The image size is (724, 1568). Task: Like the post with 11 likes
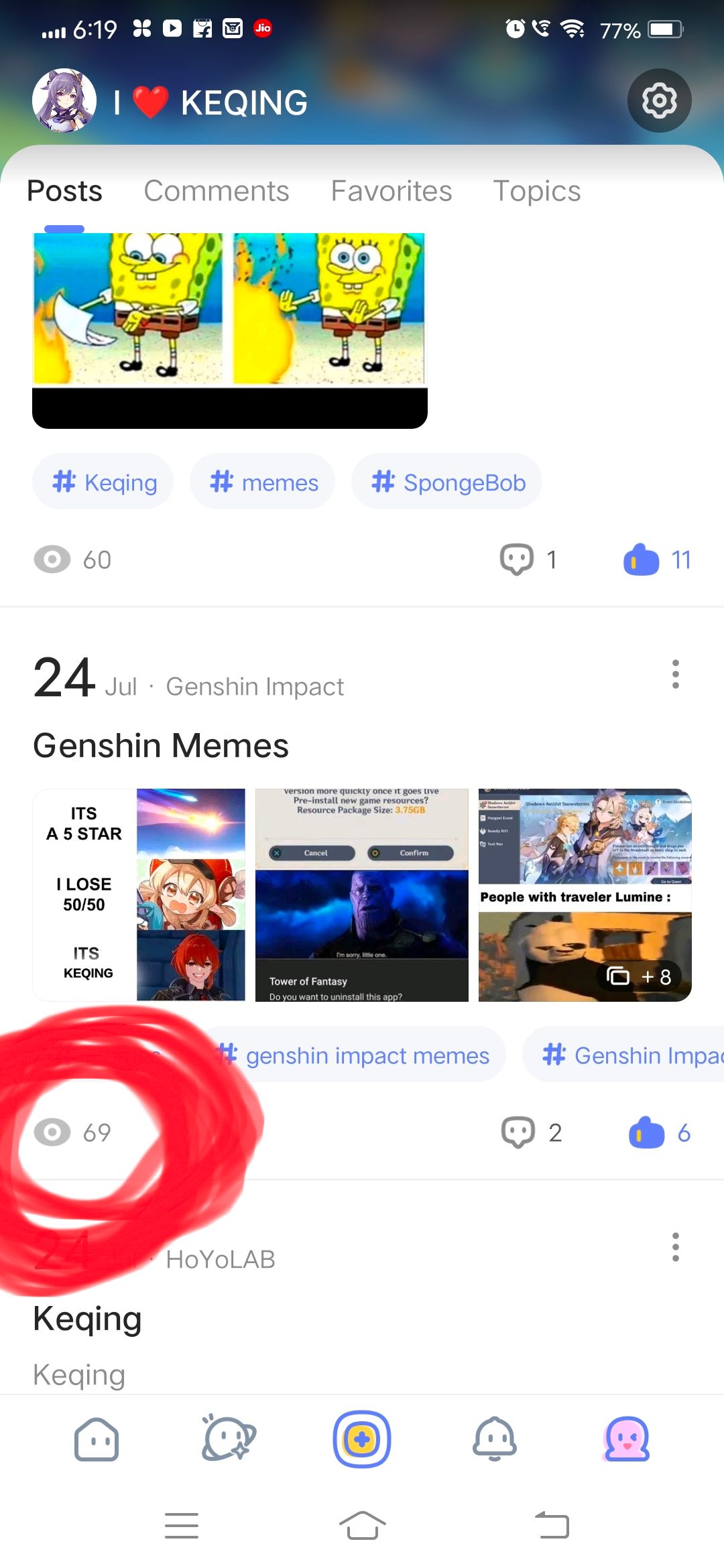coord(642,560)
